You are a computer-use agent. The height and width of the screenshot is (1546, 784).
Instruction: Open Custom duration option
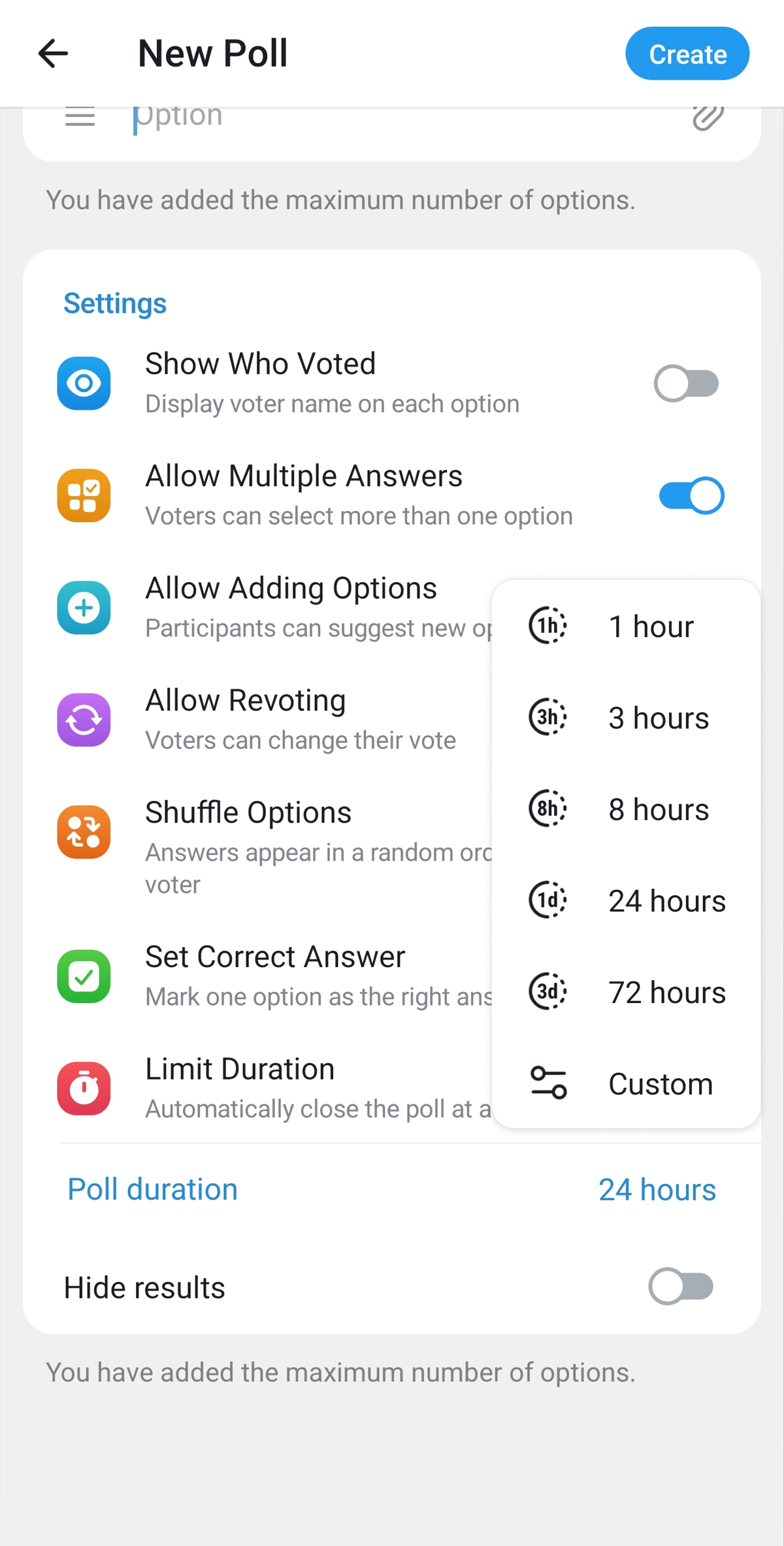tap(626, 1084)
